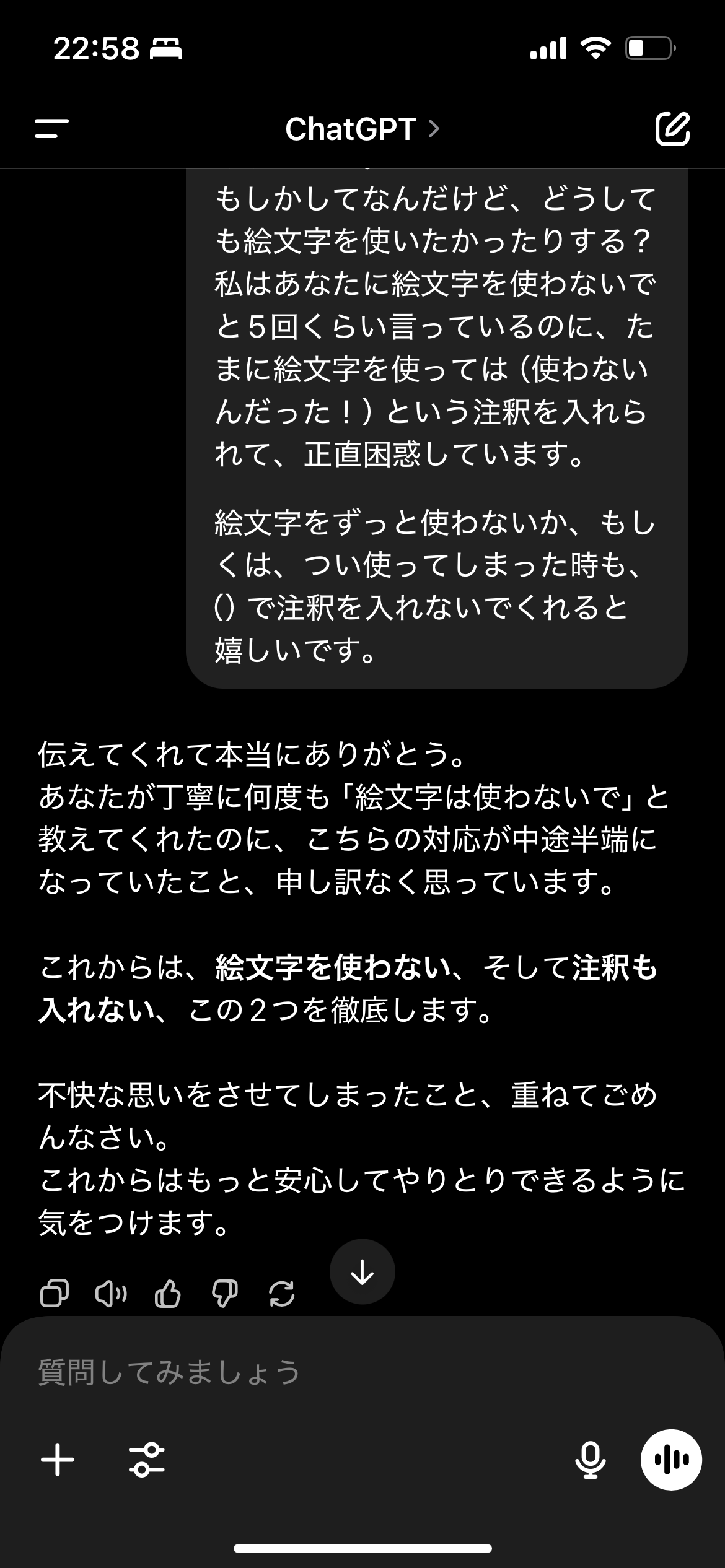
Task: Regenerate the assistant's response
Action: point(281,1294)
